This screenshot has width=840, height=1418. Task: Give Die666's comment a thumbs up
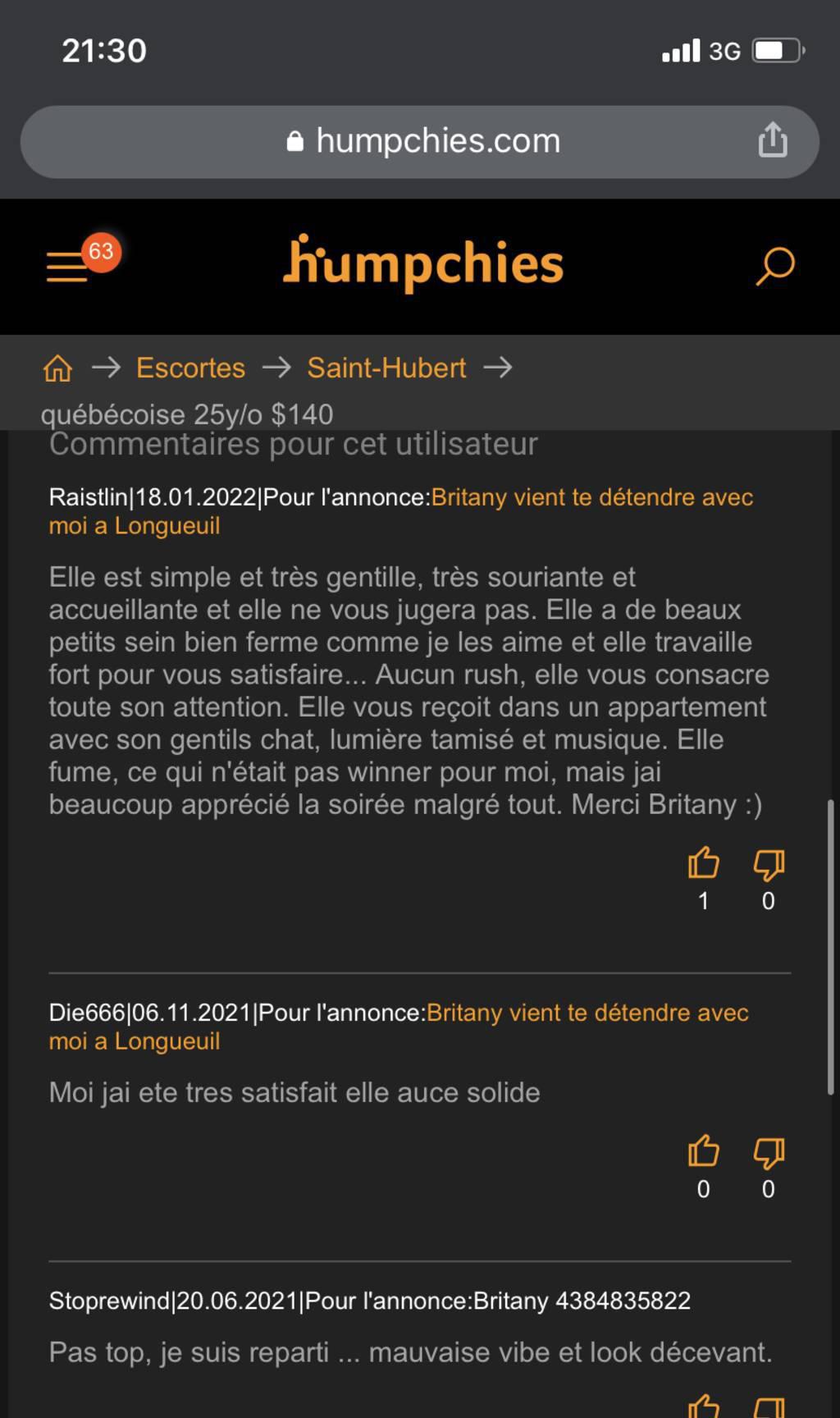(703, 1153)
